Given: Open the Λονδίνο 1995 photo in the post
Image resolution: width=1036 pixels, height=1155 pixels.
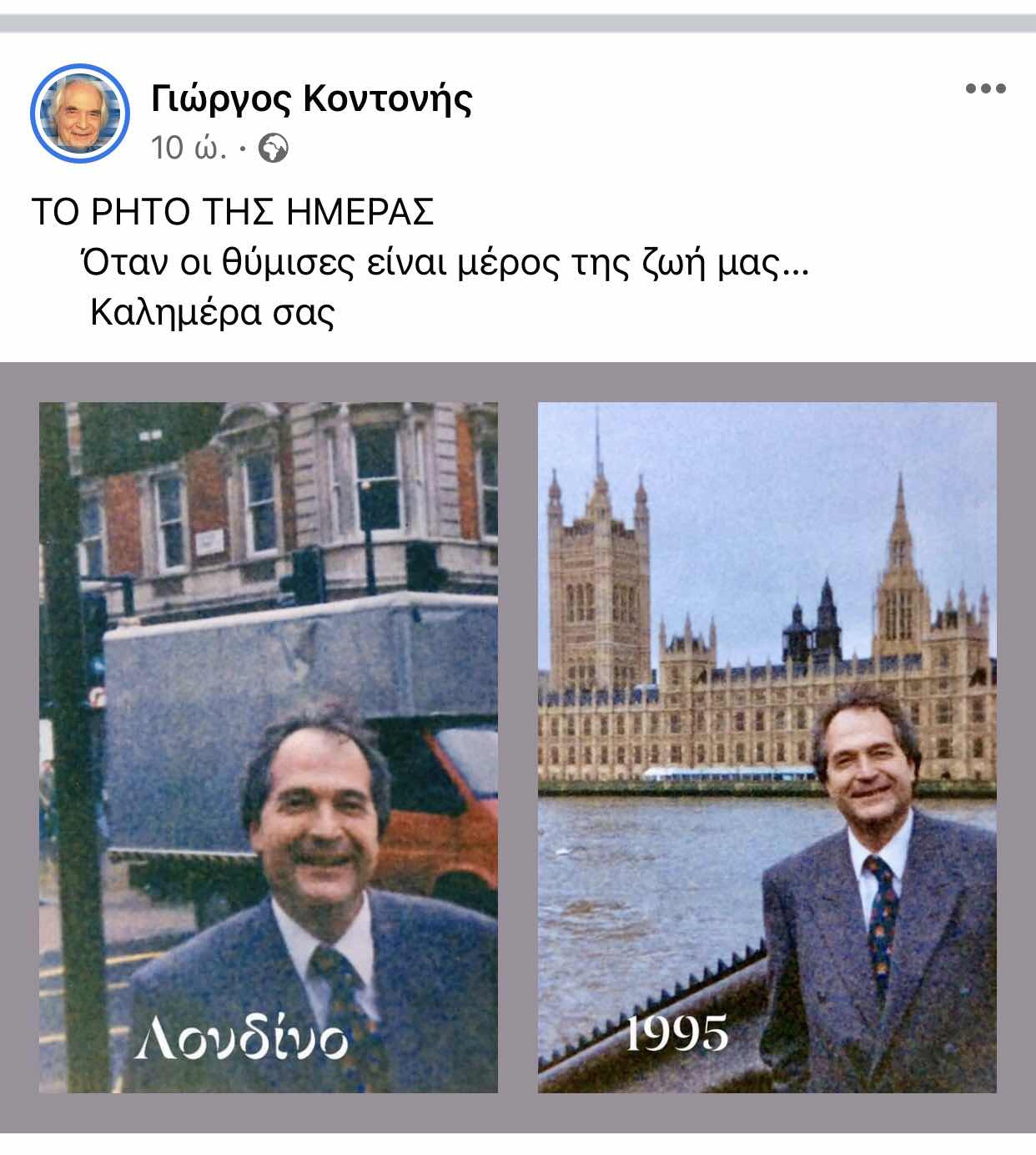Looking at the screenshot, I should [517, 747].
